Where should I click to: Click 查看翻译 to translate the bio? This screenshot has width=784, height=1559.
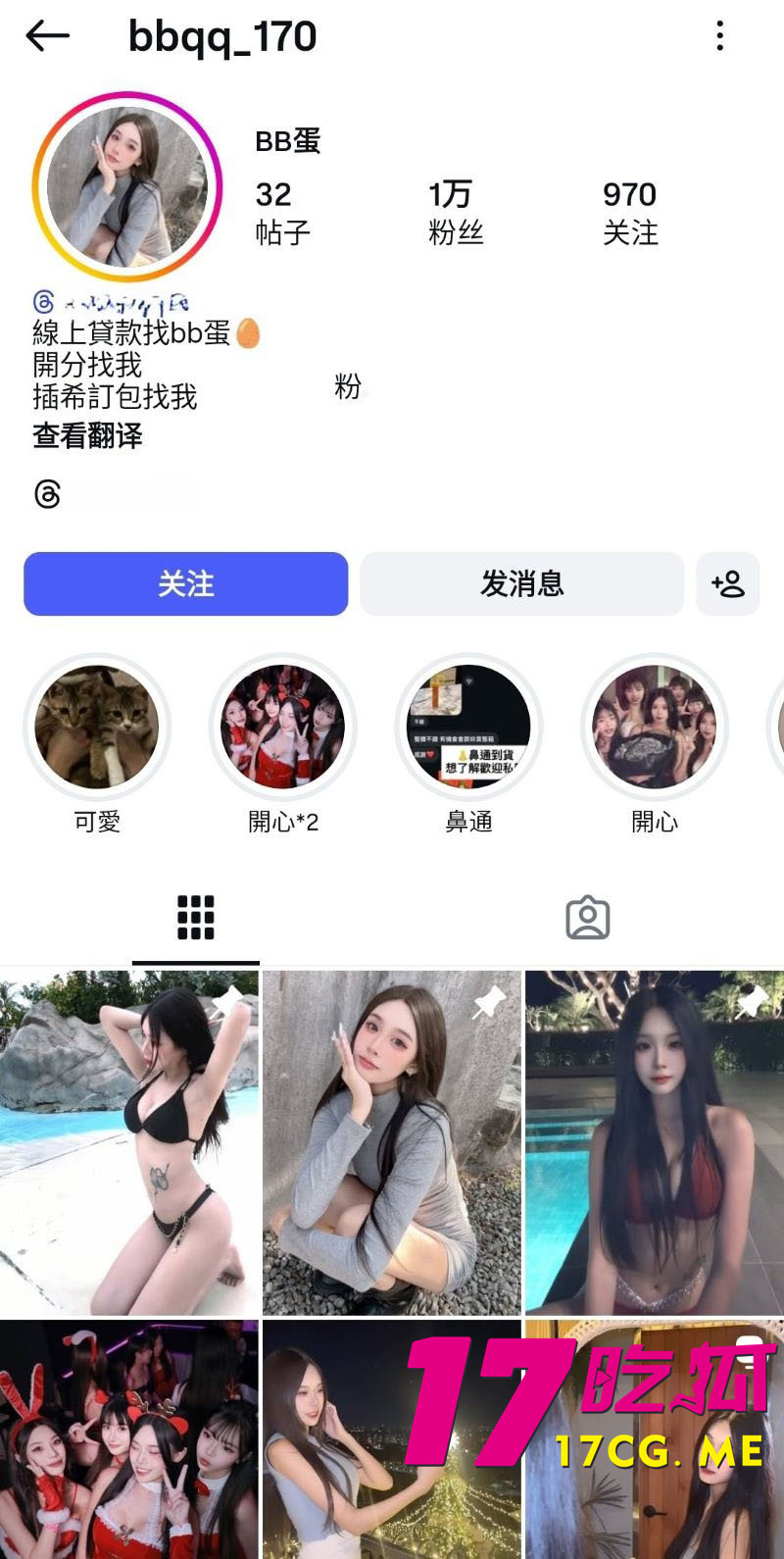point(86,439)
